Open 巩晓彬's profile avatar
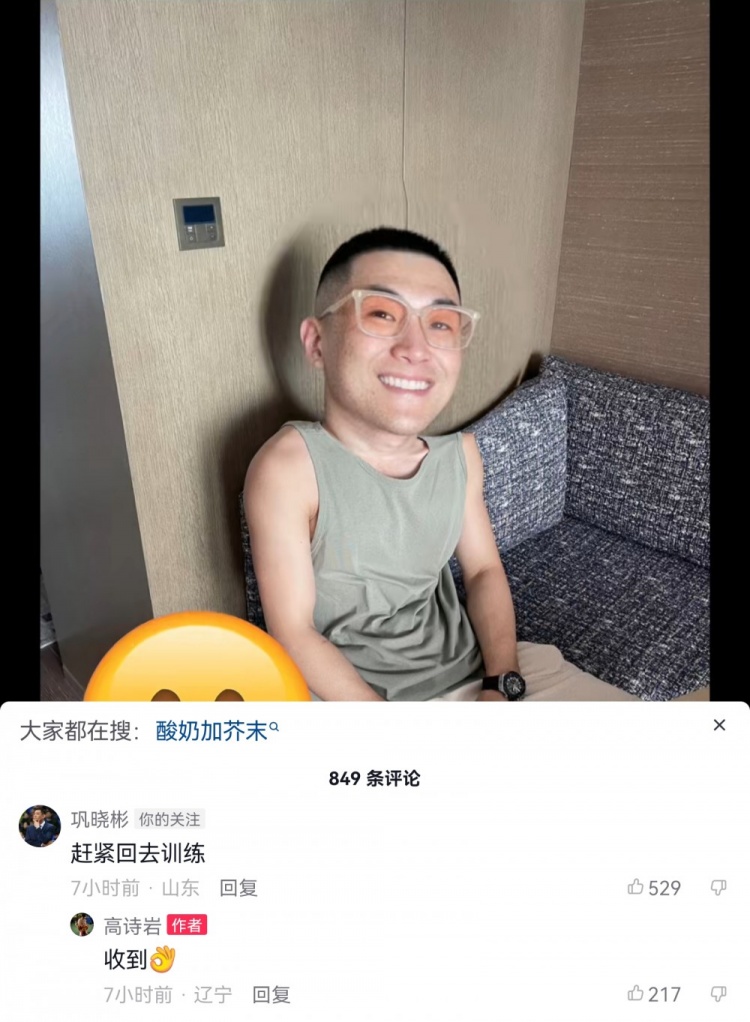750x1022 pixels. pyautogui.click(x=40, y=826)
